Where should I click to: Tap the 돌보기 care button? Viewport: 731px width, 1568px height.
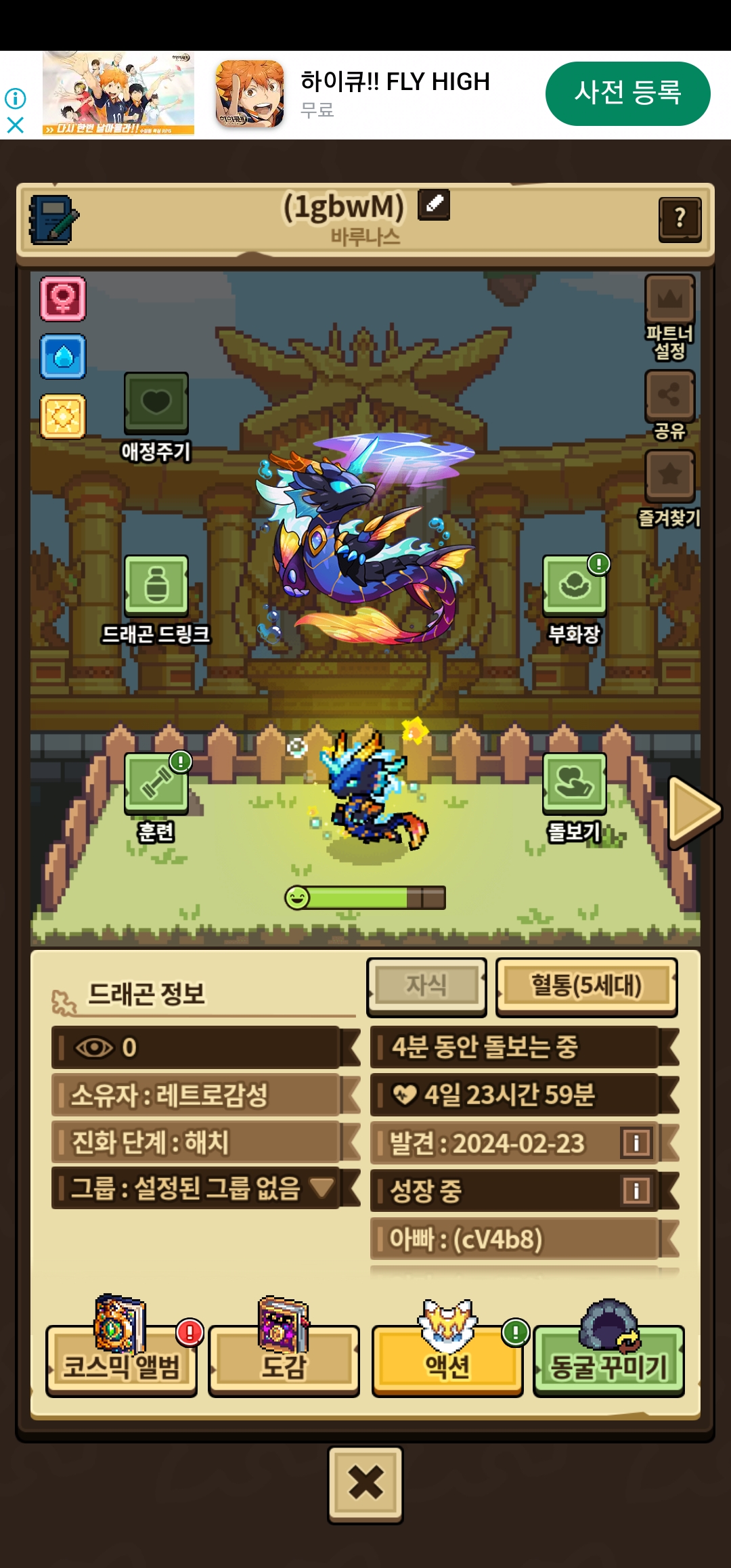[x=574, y=784]
